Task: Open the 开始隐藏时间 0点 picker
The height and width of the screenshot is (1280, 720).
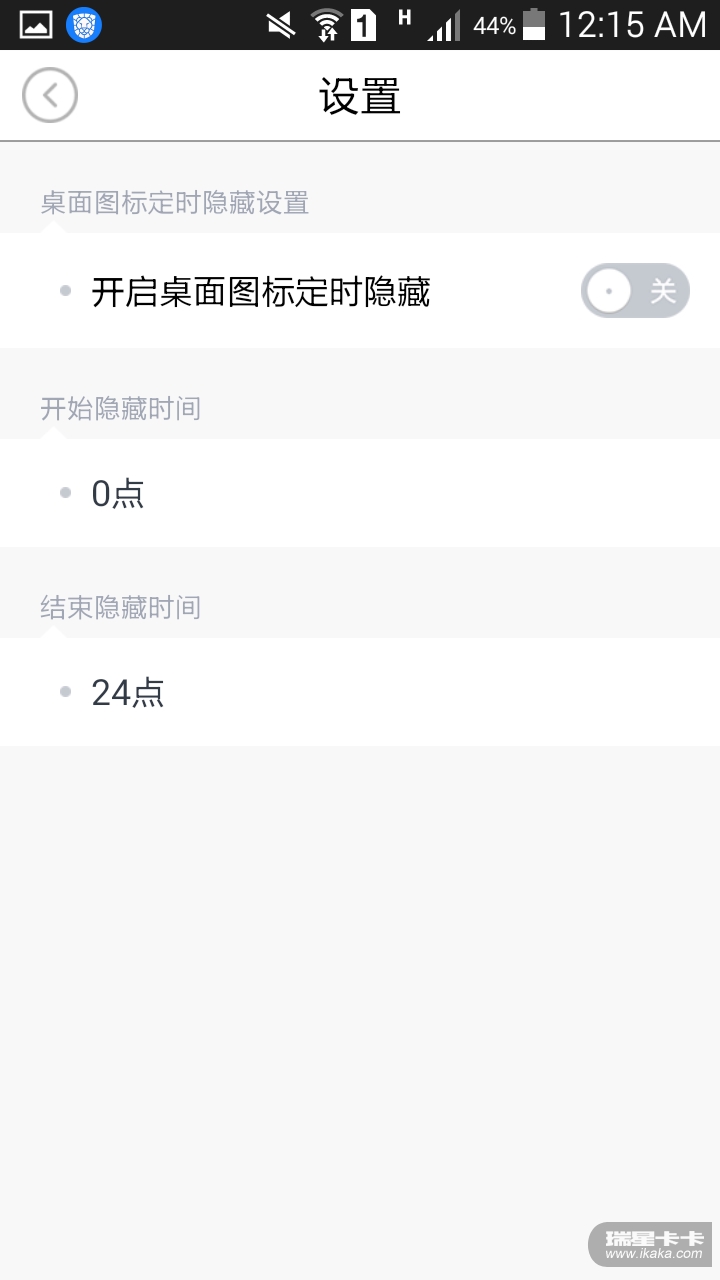Action: pyautogui.click(x=360, y=493)
